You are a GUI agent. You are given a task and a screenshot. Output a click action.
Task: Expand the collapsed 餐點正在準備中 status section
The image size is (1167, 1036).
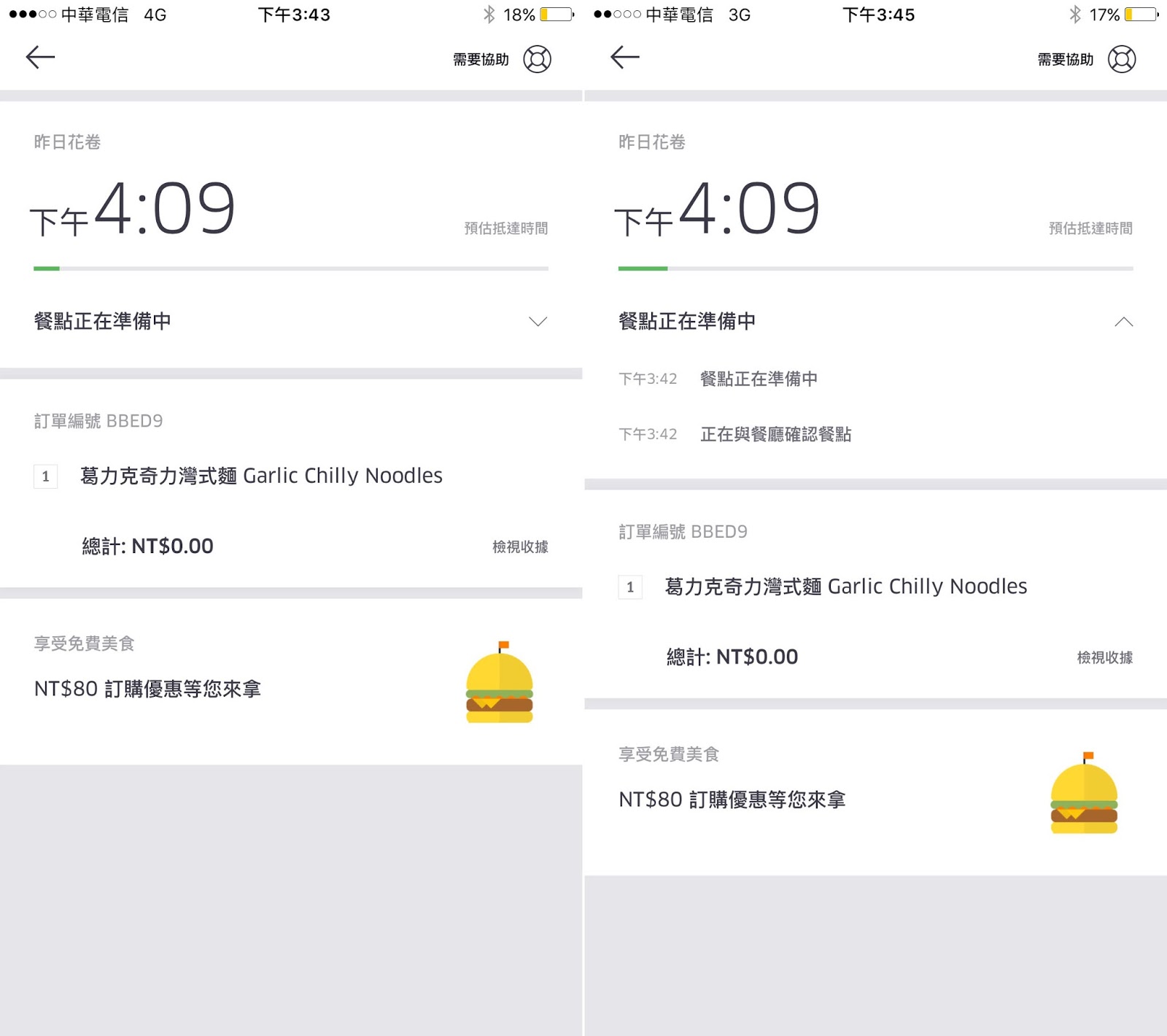538,322
